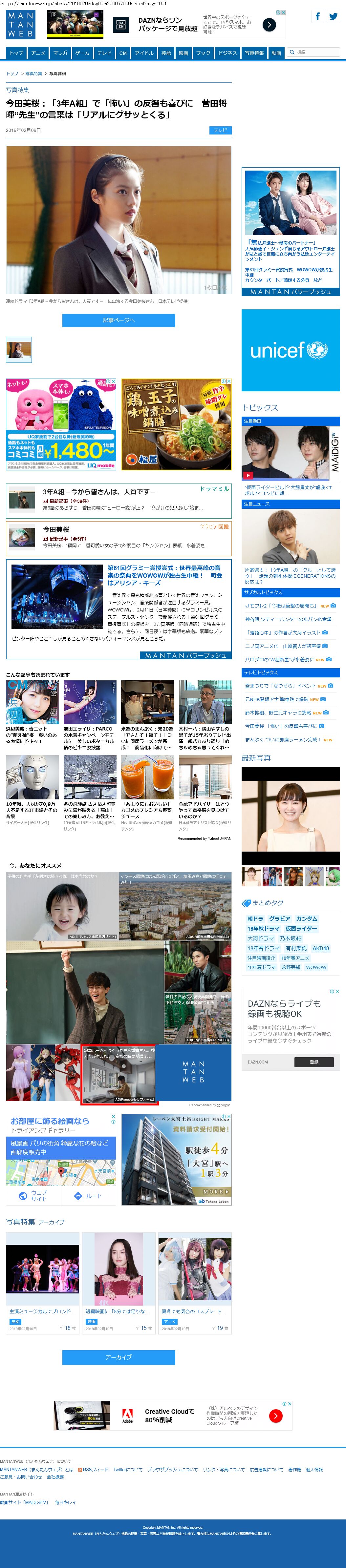346x1568 pixels.
Task: Open the Facebook share icon
Action: click(317, 17)
